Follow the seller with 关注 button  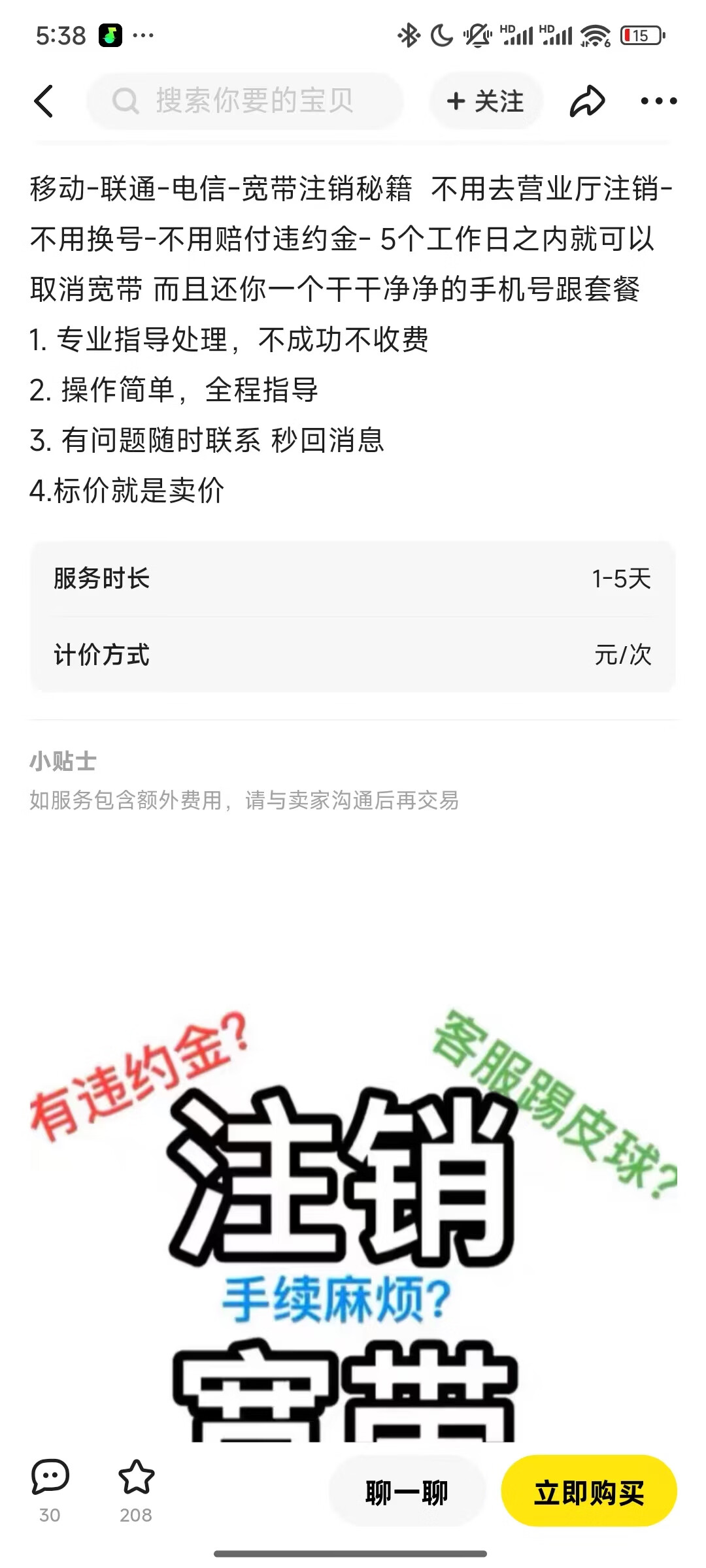click(486, 101)
